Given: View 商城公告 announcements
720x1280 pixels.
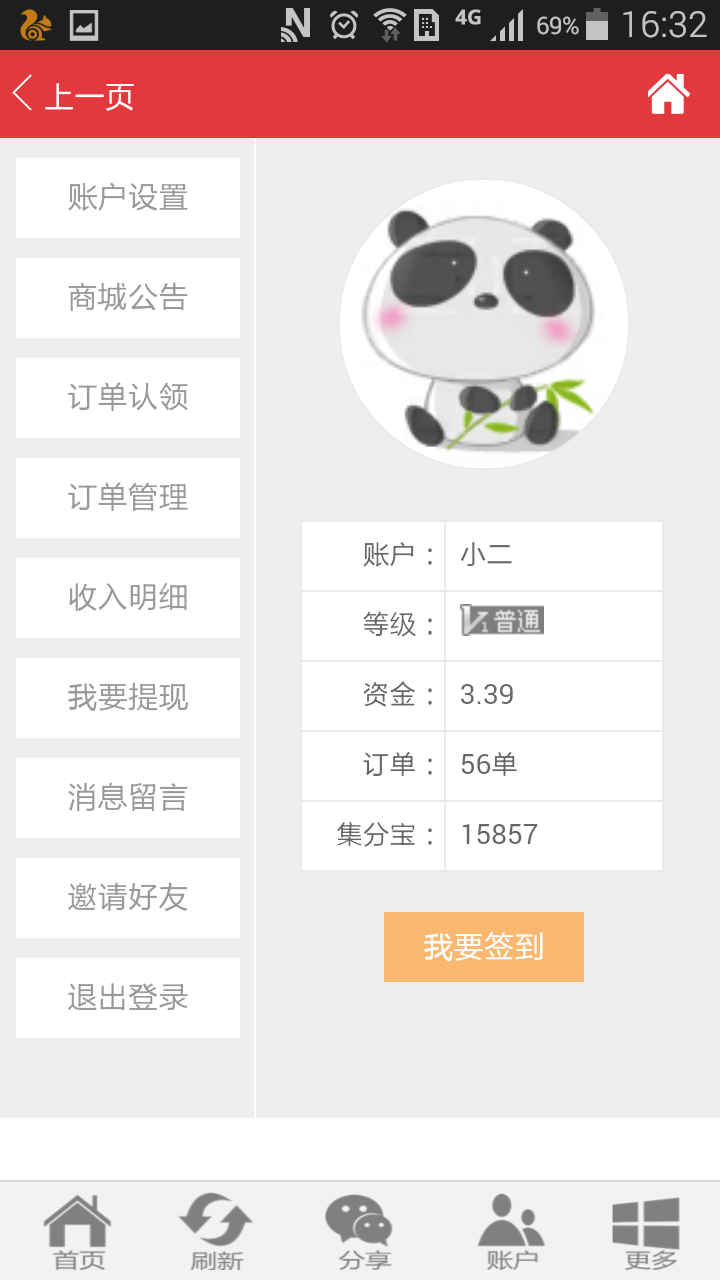Looking at the screenshot, I should tap(128, 298).
